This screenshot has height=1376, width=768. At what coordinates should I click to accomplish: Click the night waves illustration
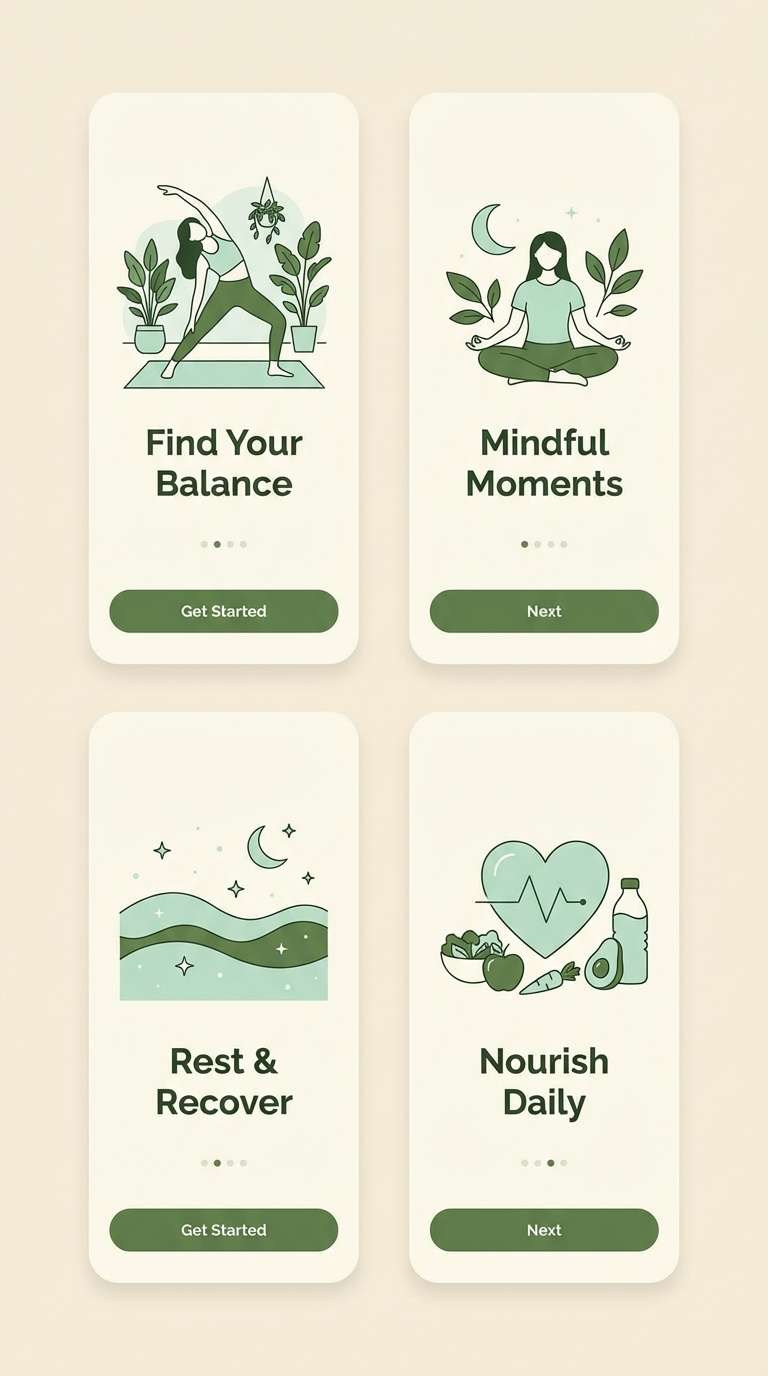223,935
